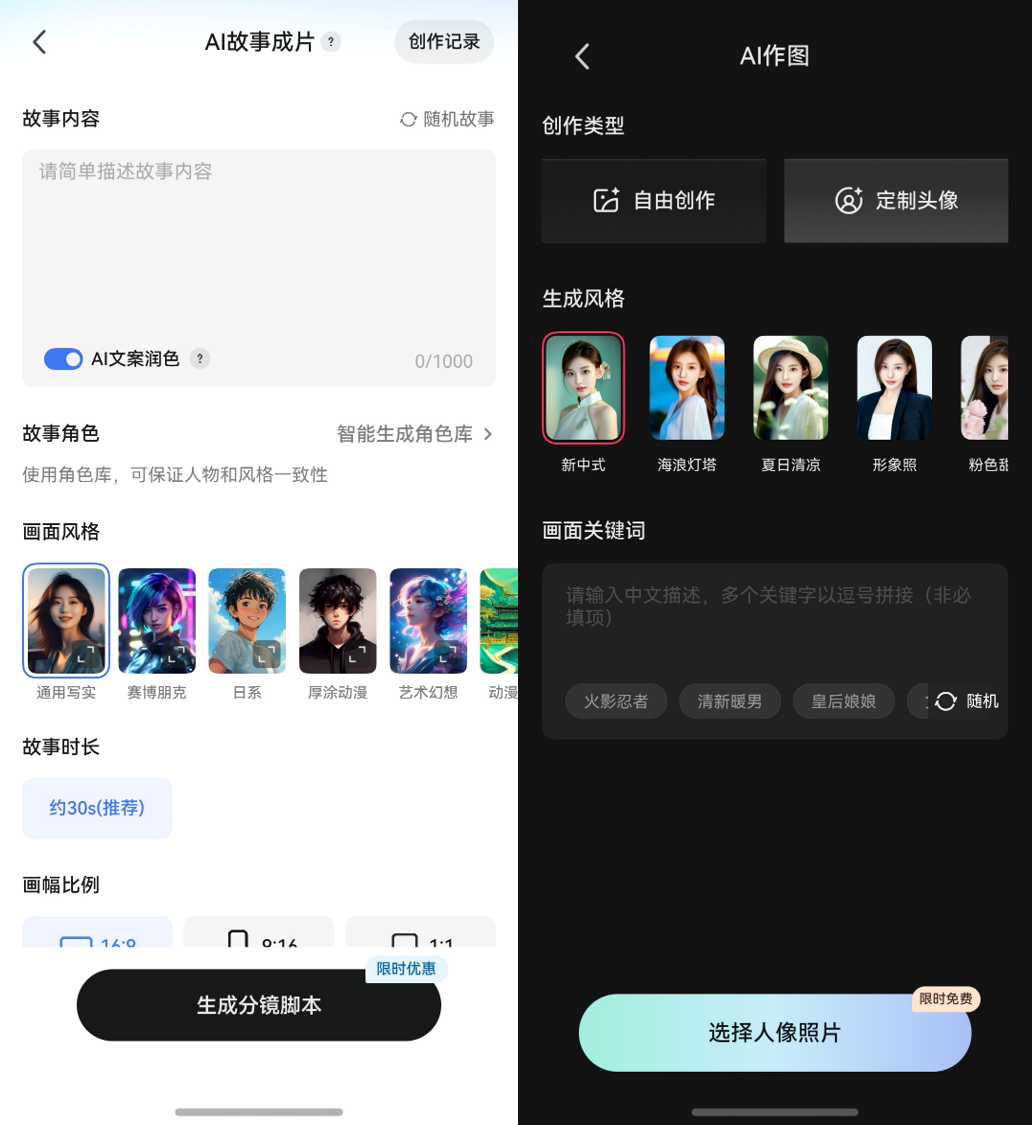This screenshot has height=1125, width=1032.
Task: Switch to the 定制头像 tab
Action: [x=895, y=200]
